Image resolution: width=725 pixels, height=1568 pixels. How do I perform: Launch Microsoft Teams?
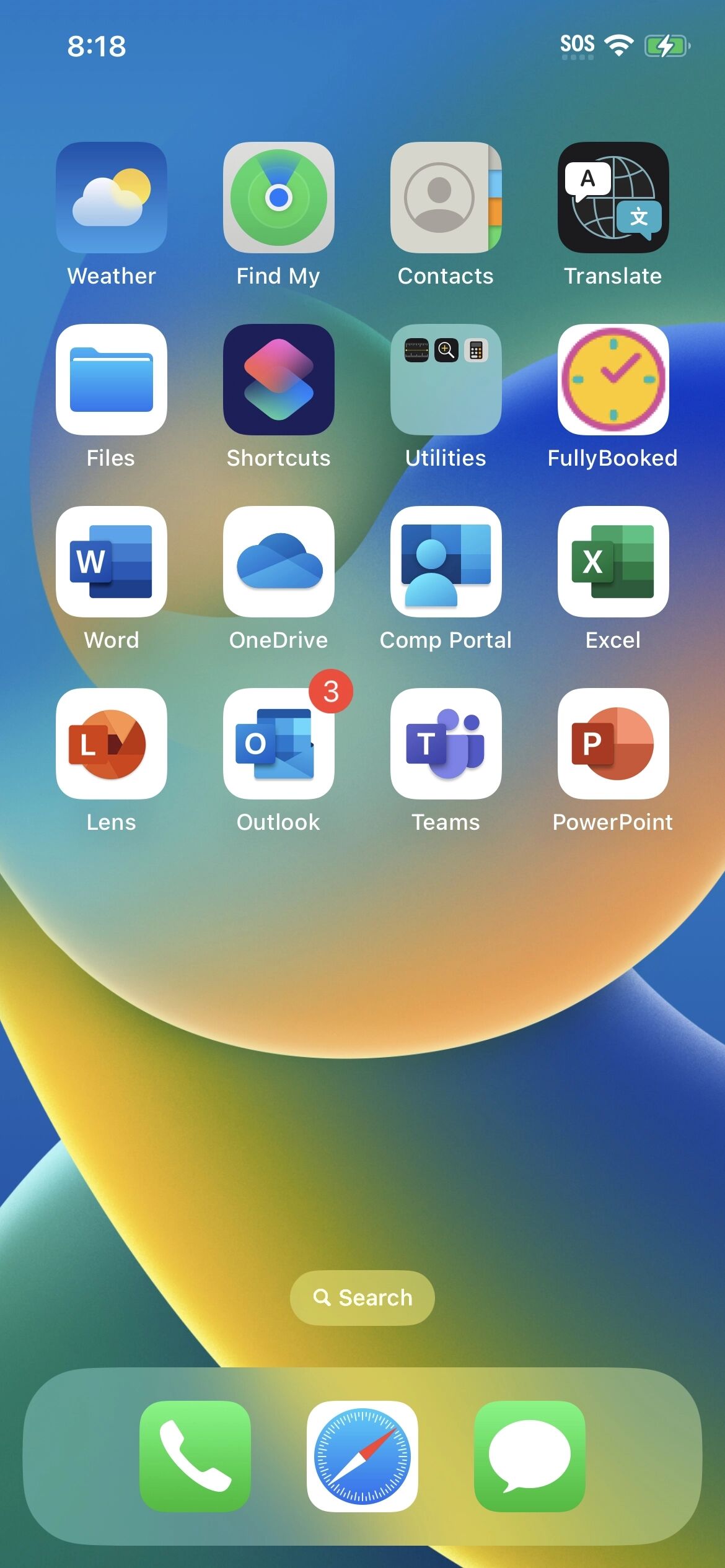(x=446, y=744)
